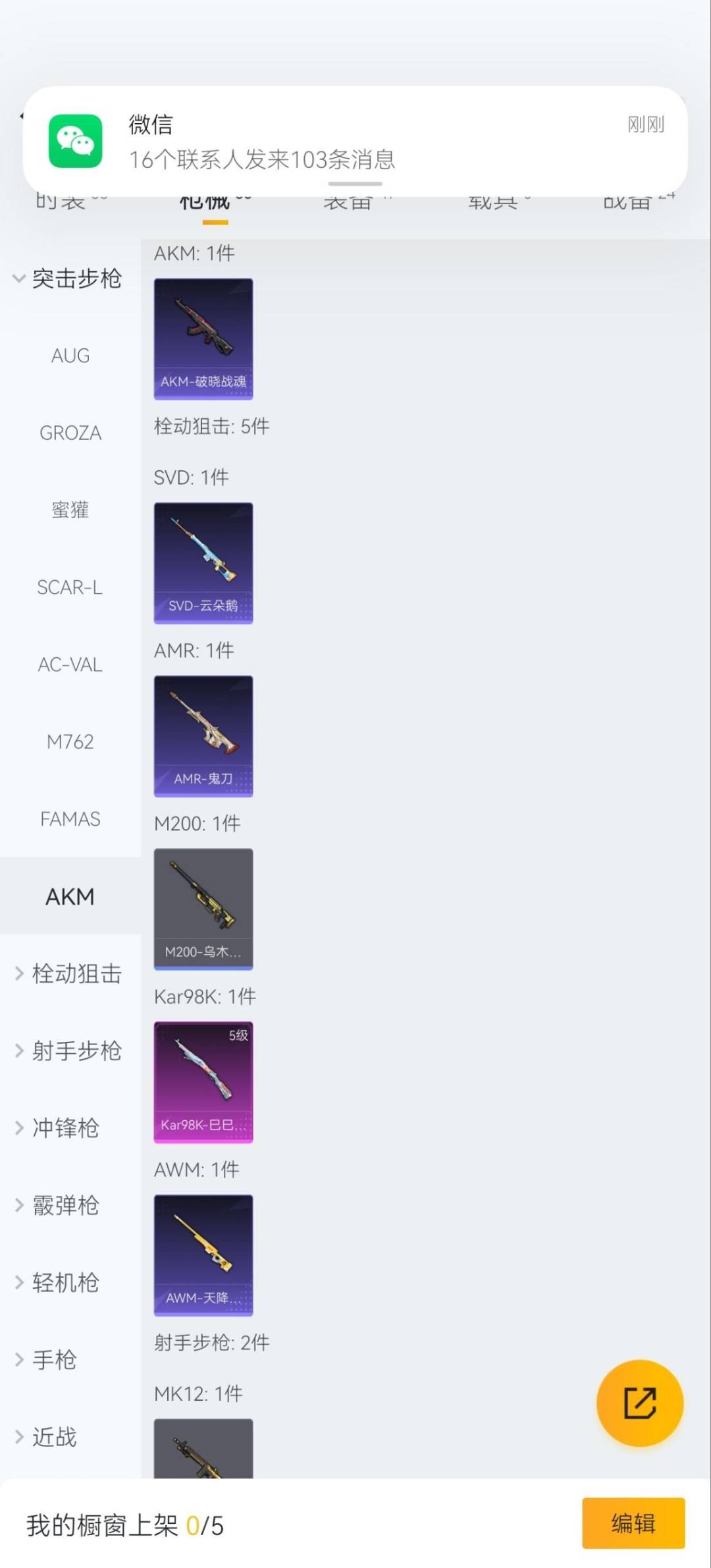Expand the 栓动狙击 category
The height and width of the screenshot is (1568, 711).
click(70, 973)
